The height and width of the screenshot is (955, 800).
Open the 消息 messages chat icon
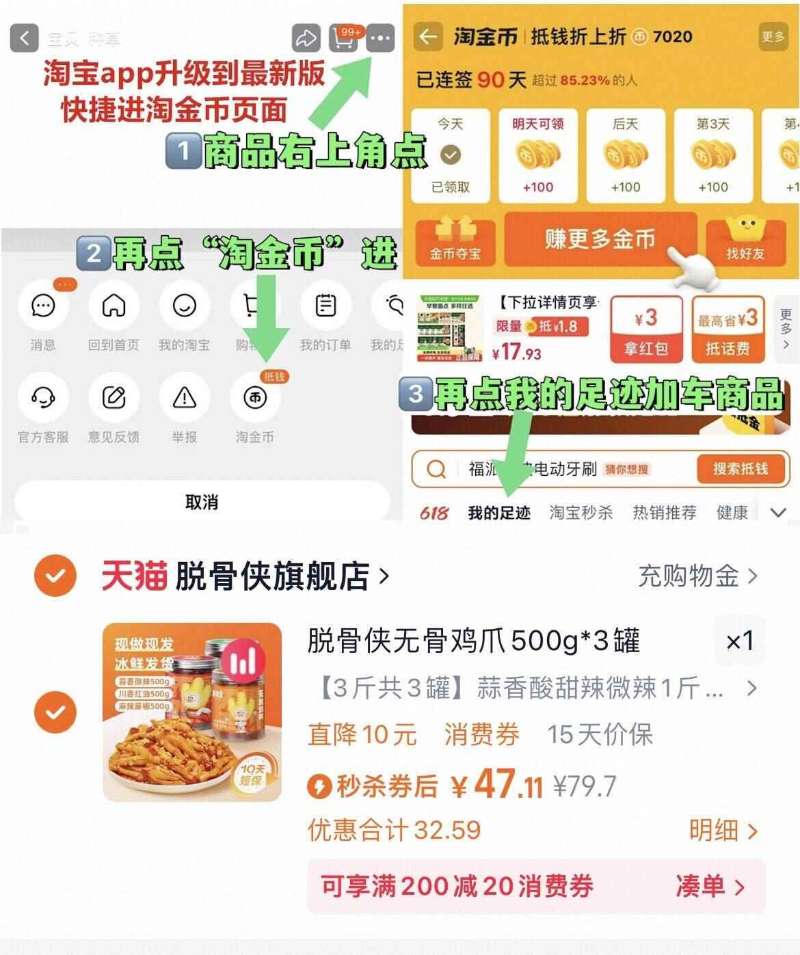pos(42,308)
